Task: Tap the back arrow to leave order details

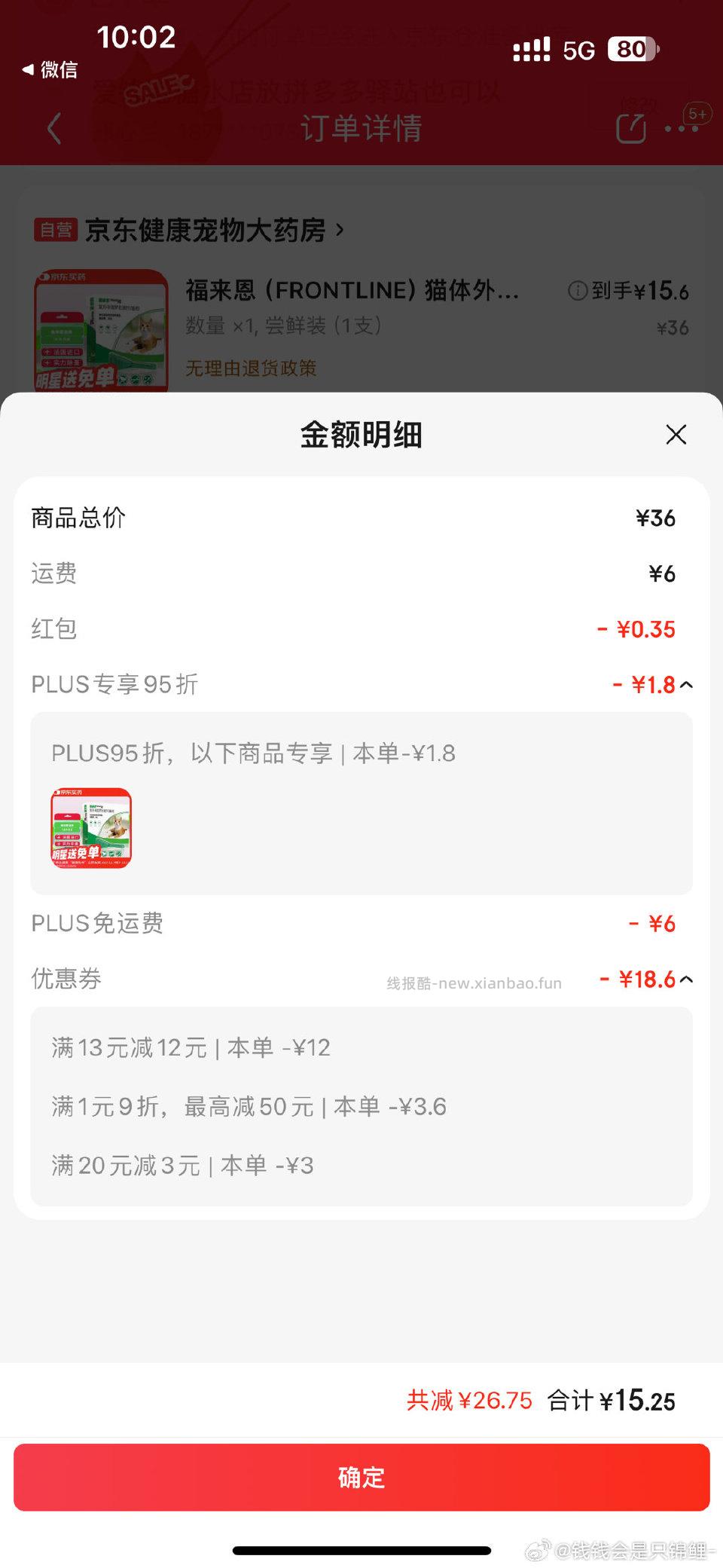Action: coord(53,128)
